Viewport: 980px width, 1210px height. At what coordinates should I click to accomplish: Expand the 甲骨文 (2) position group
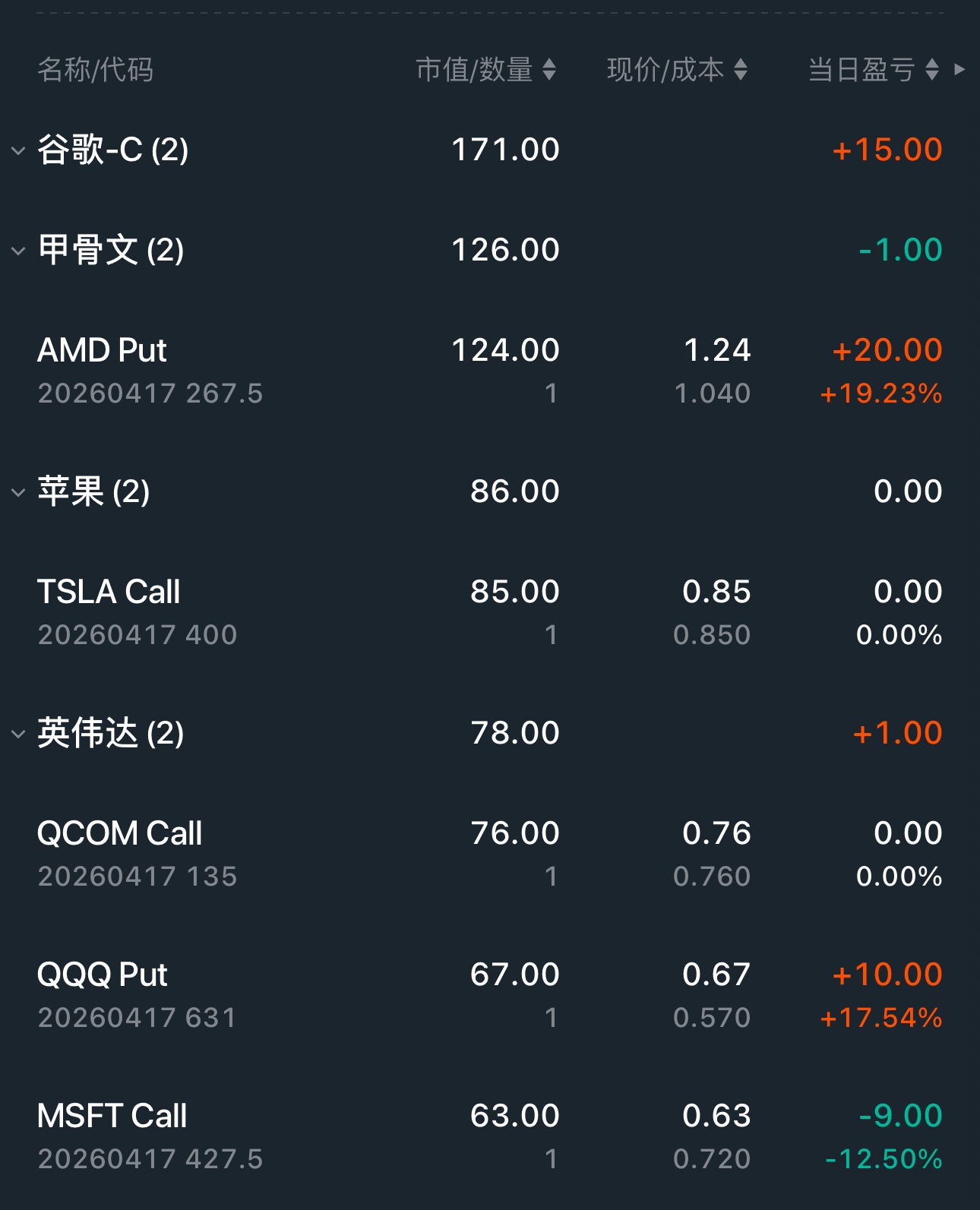[x=18, y=251]
